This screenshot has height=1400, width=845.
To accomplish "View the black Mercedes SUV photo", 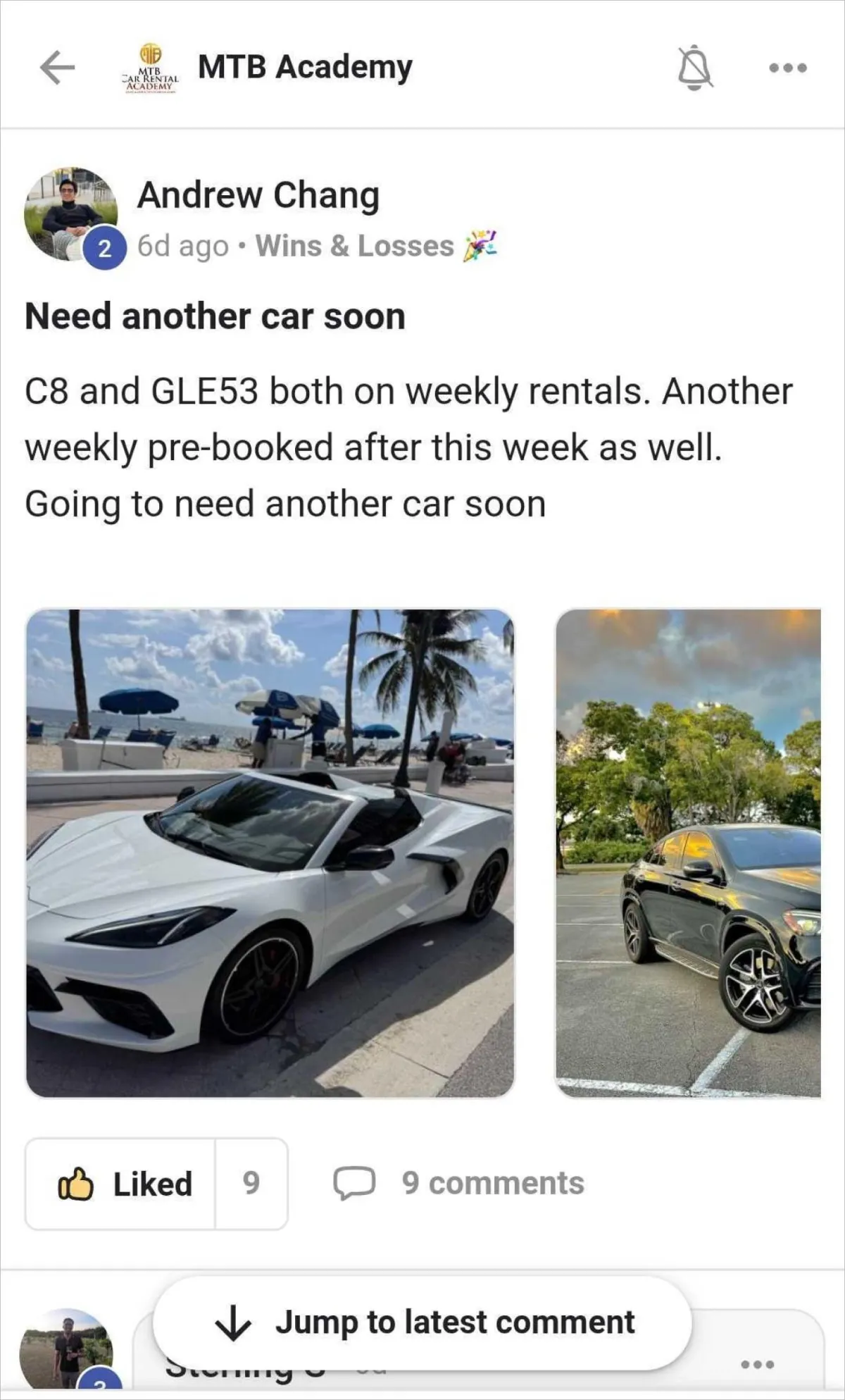I will click(x=688, y=853).
